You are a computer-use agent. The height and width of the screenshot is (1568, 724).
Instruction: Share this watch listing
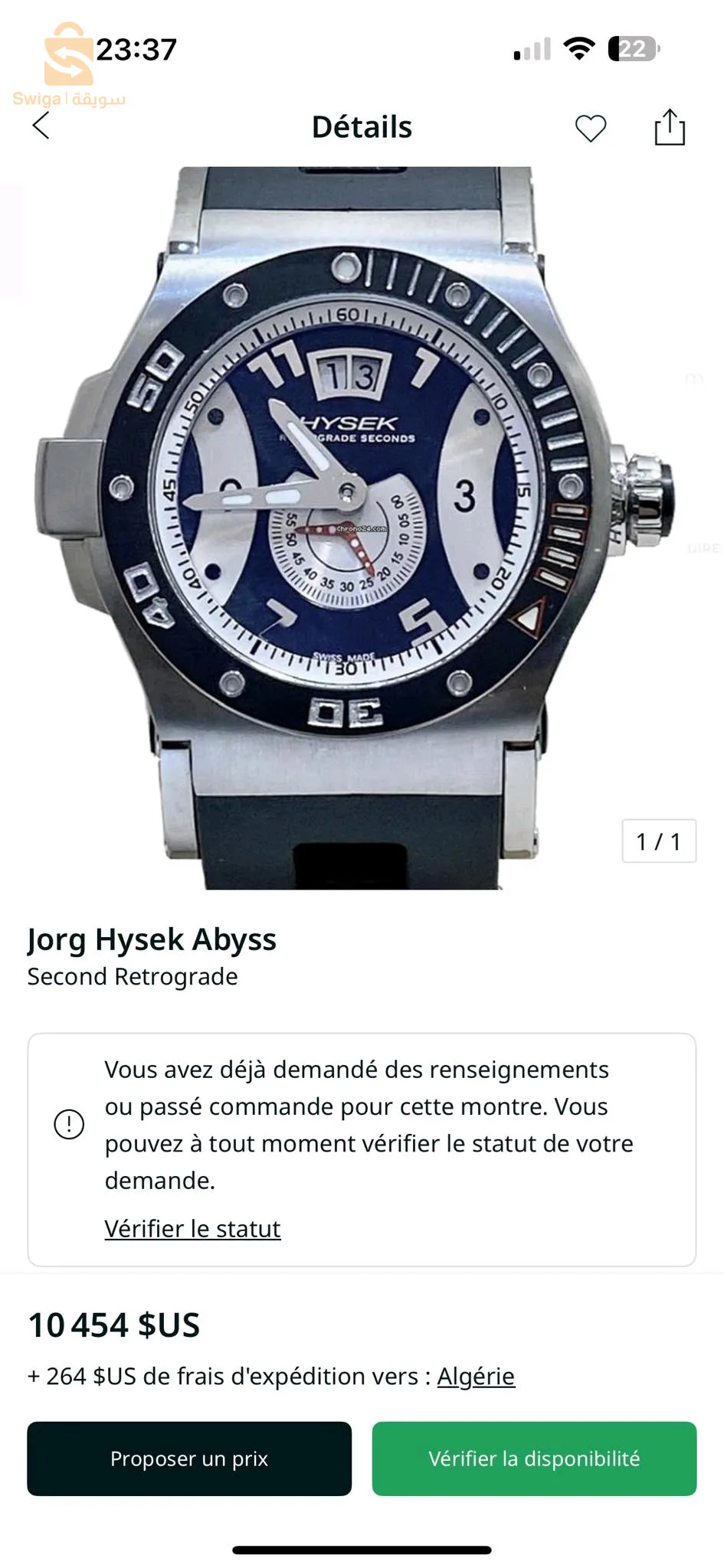(x=669, y=127)
